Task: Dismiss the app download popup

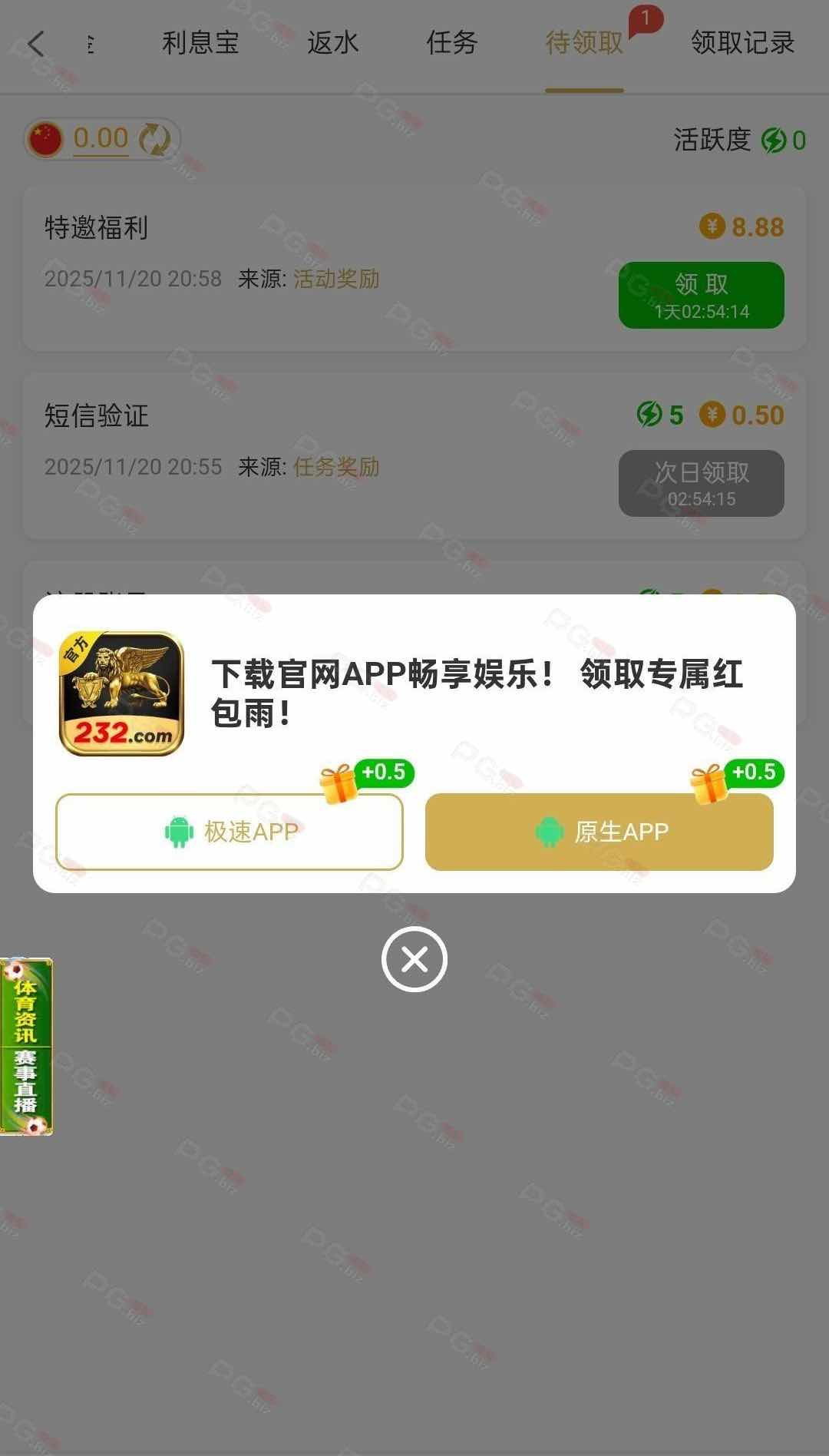Action: click(x=414, y=959)
